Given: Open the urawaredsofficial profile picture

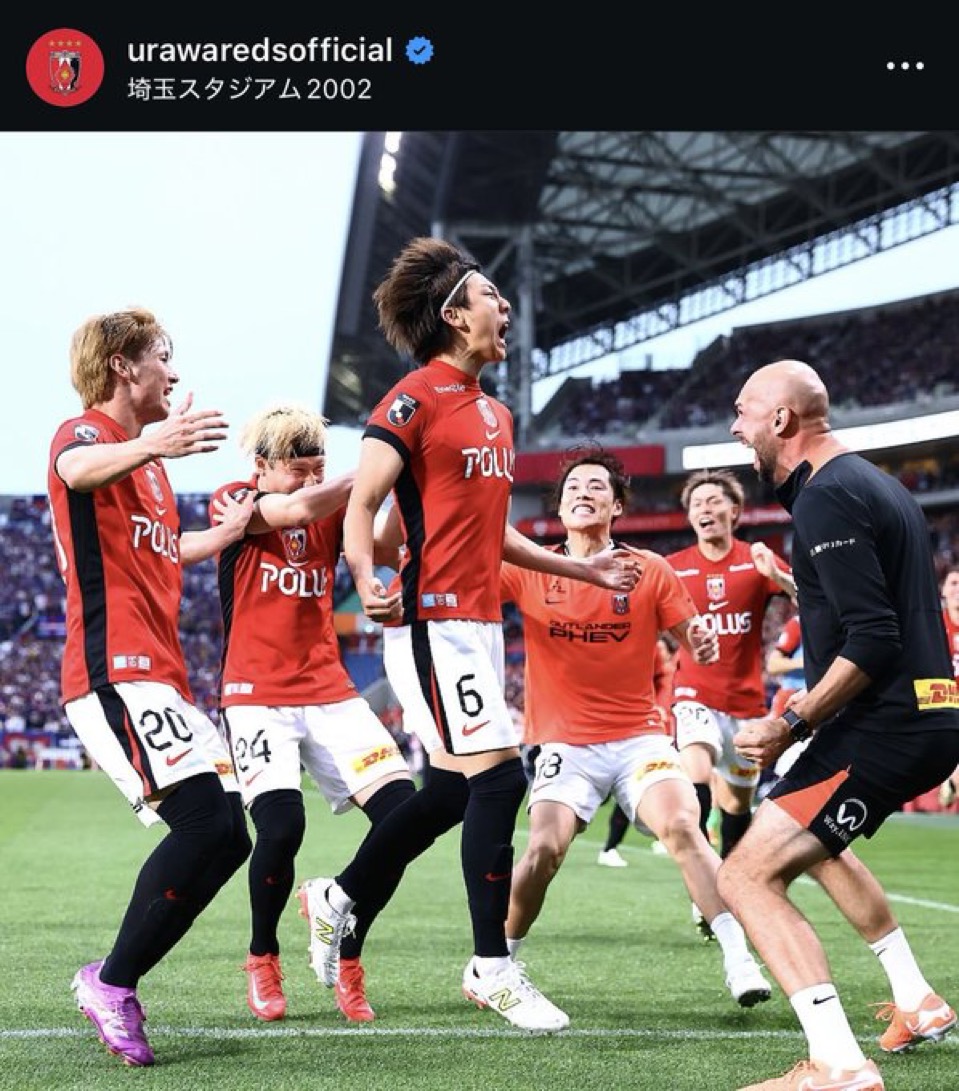Looking at the screenshot, I should click(x=65, y=67).
